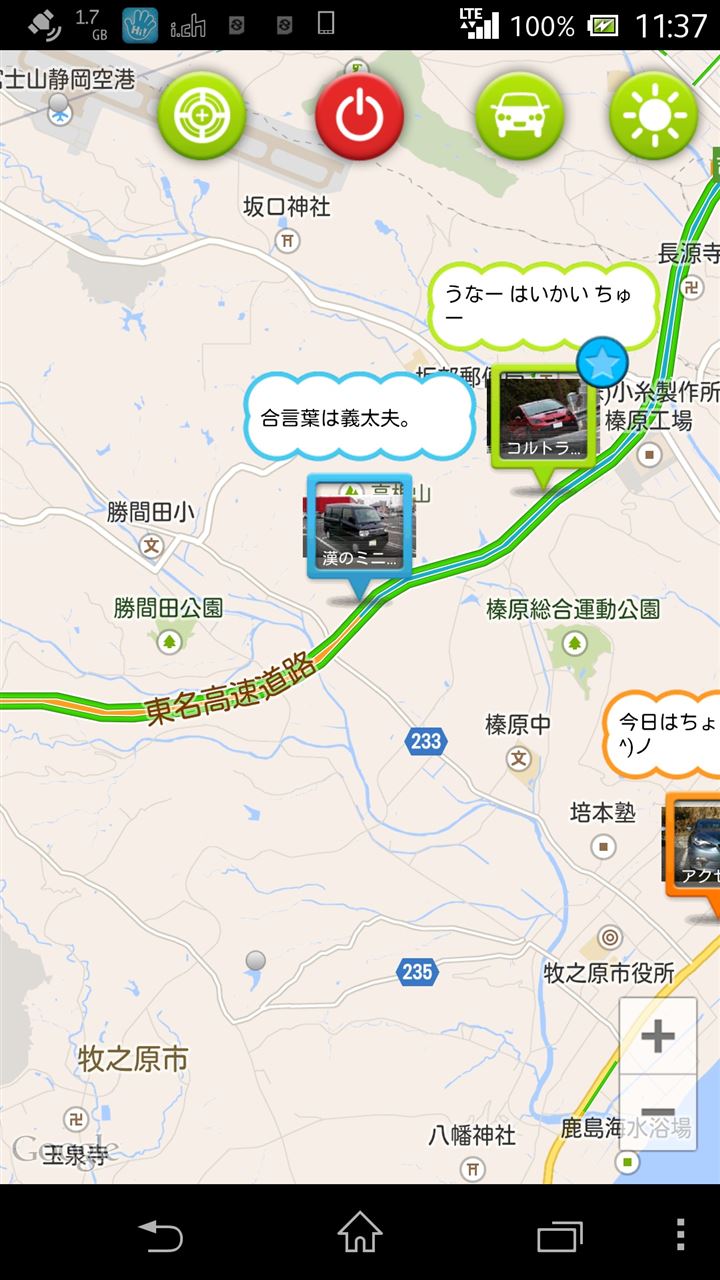
Task: Open the 今日はちょ speech bubble
Action: pos(665,733)
